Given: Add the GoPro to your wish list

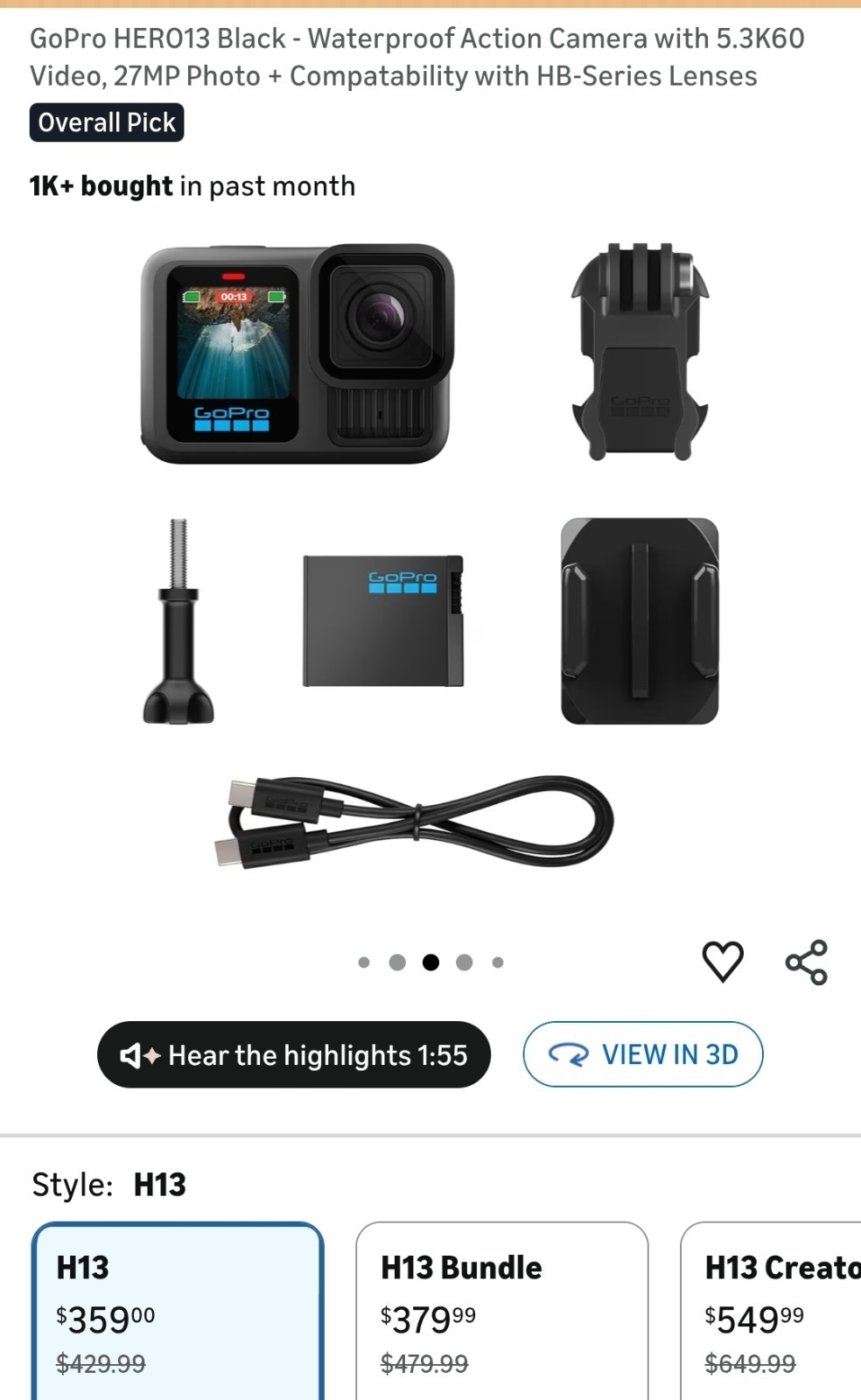Looking at the screenshot, I should pos(723,962).
